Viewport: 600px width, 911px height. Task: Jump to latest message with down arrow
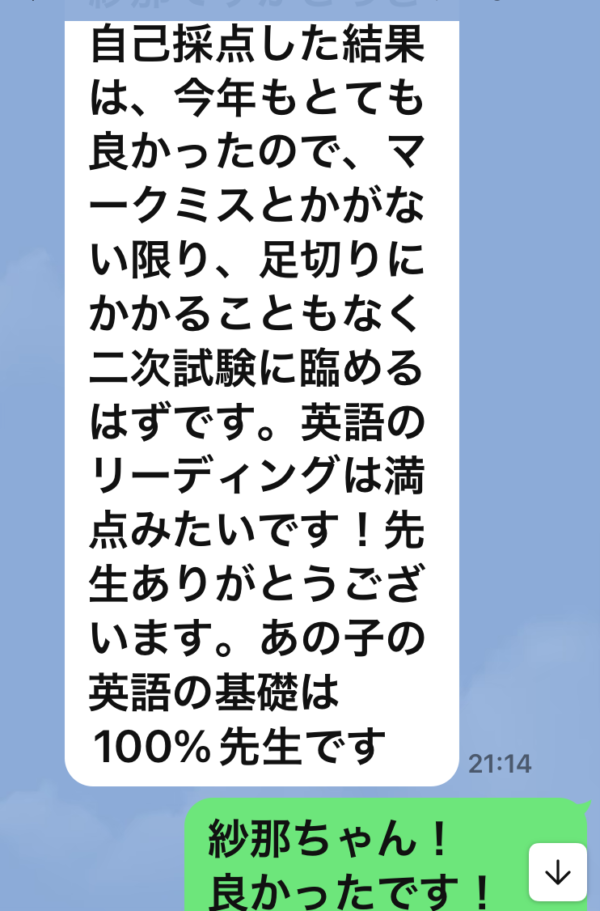(557, 874)
